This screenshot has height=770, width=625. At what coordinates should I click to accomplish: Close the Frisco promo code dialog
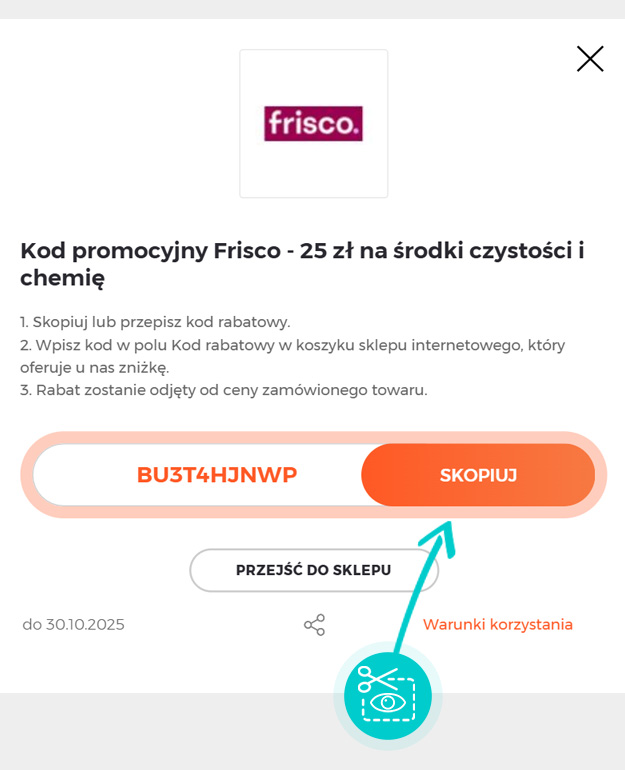590,59
